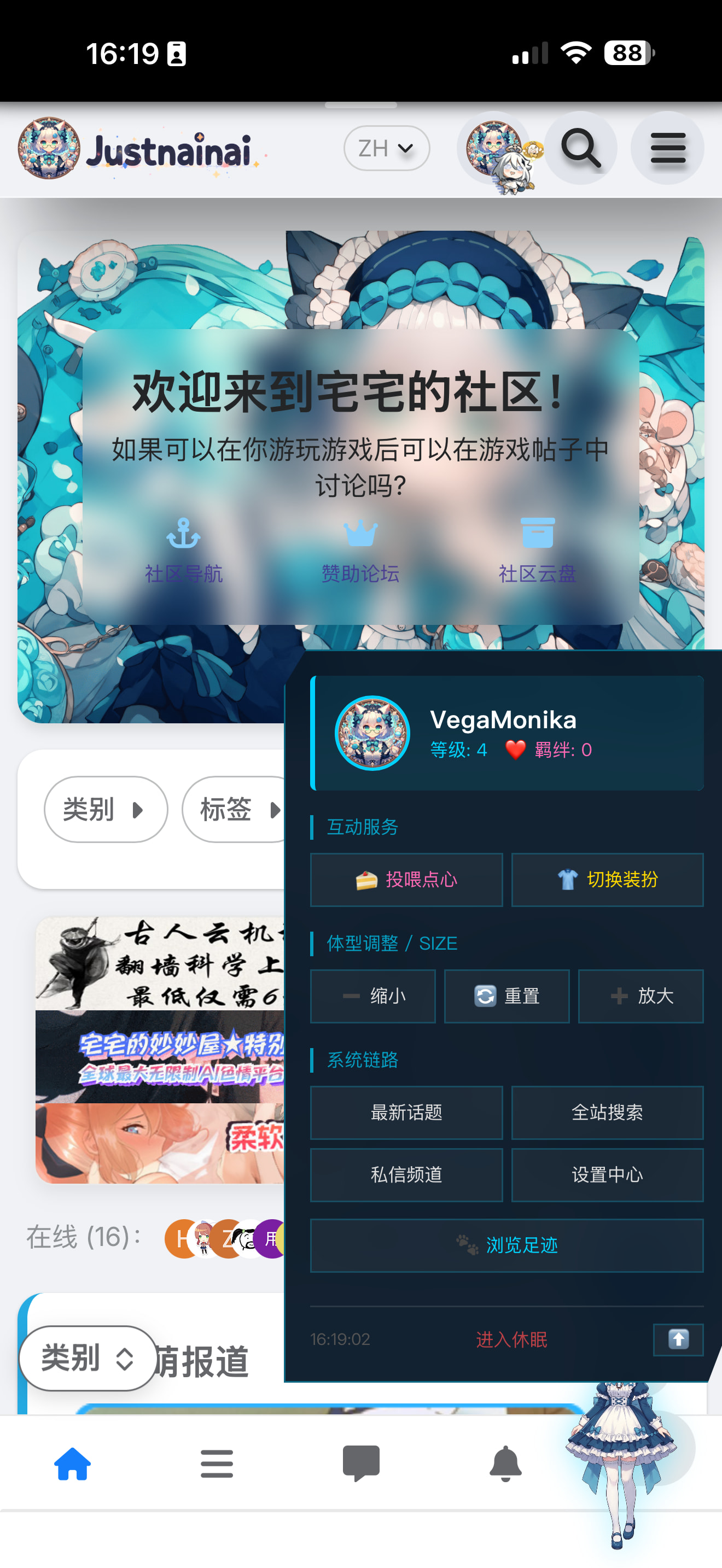Open 赞助论坛 sponsor forum link
Viewport: 722px width, 1568px height.
coord(360,550)
